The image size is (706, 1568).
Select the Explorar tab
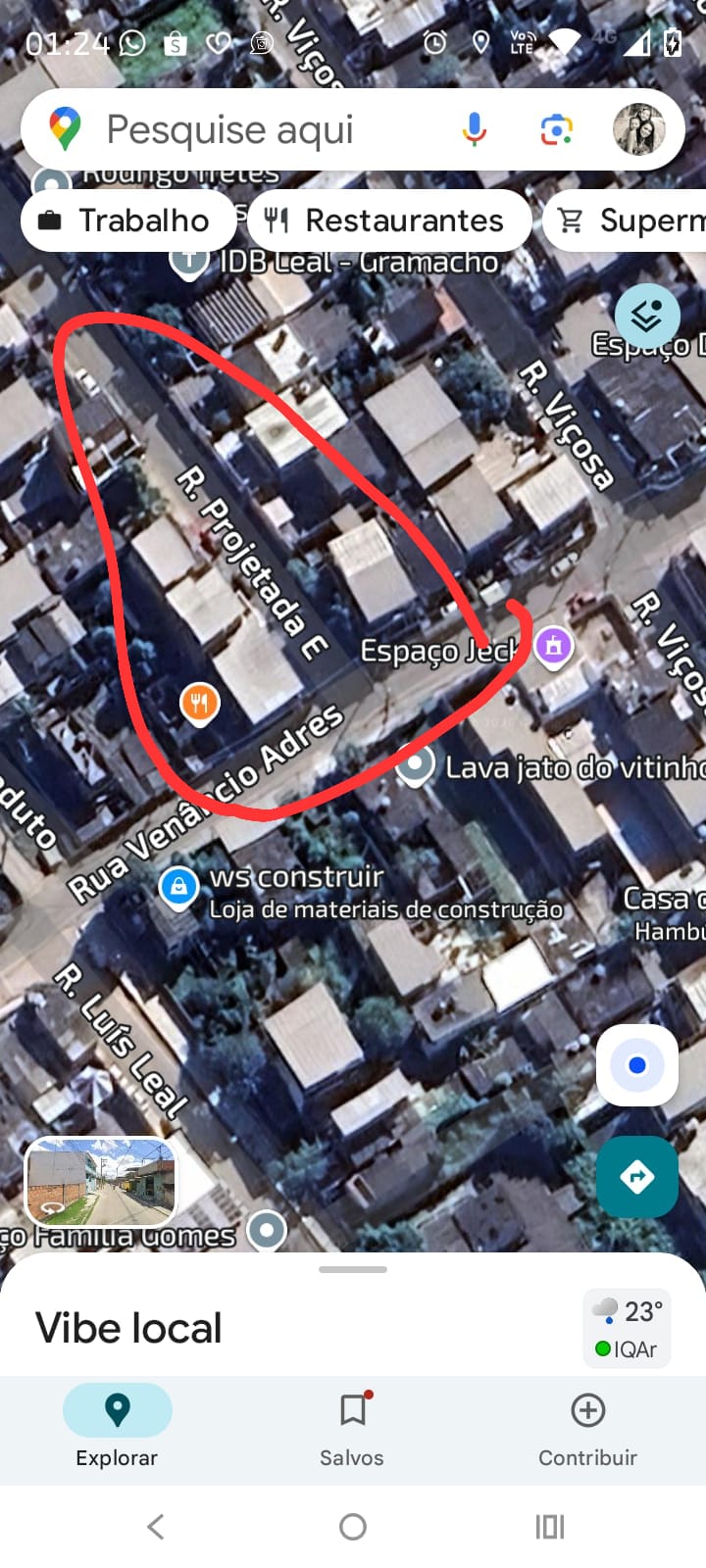117,1429
